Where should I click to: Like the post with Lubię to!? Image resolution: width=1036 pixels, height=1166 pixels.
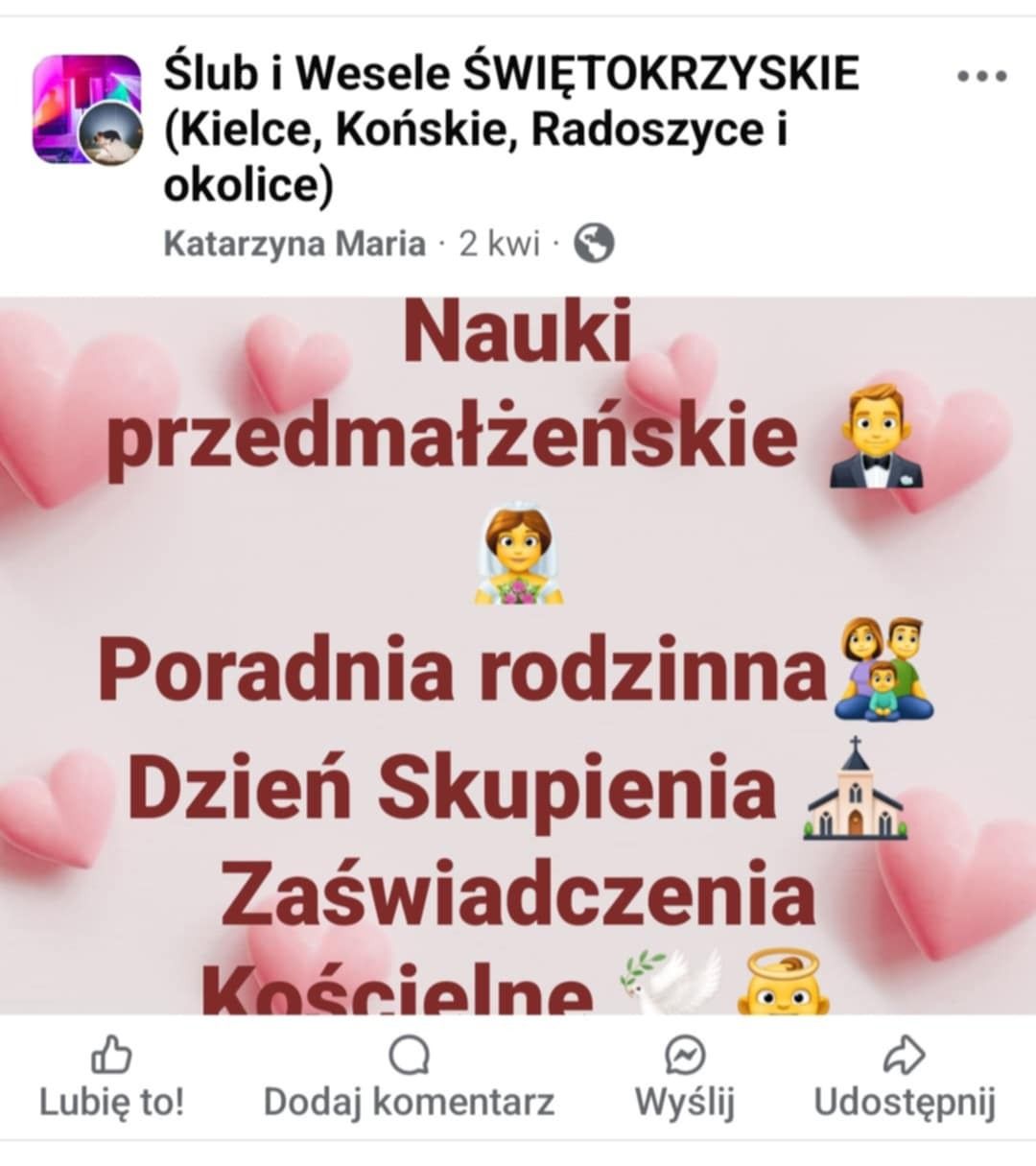pyautogui.click(x=111, y=1079)
